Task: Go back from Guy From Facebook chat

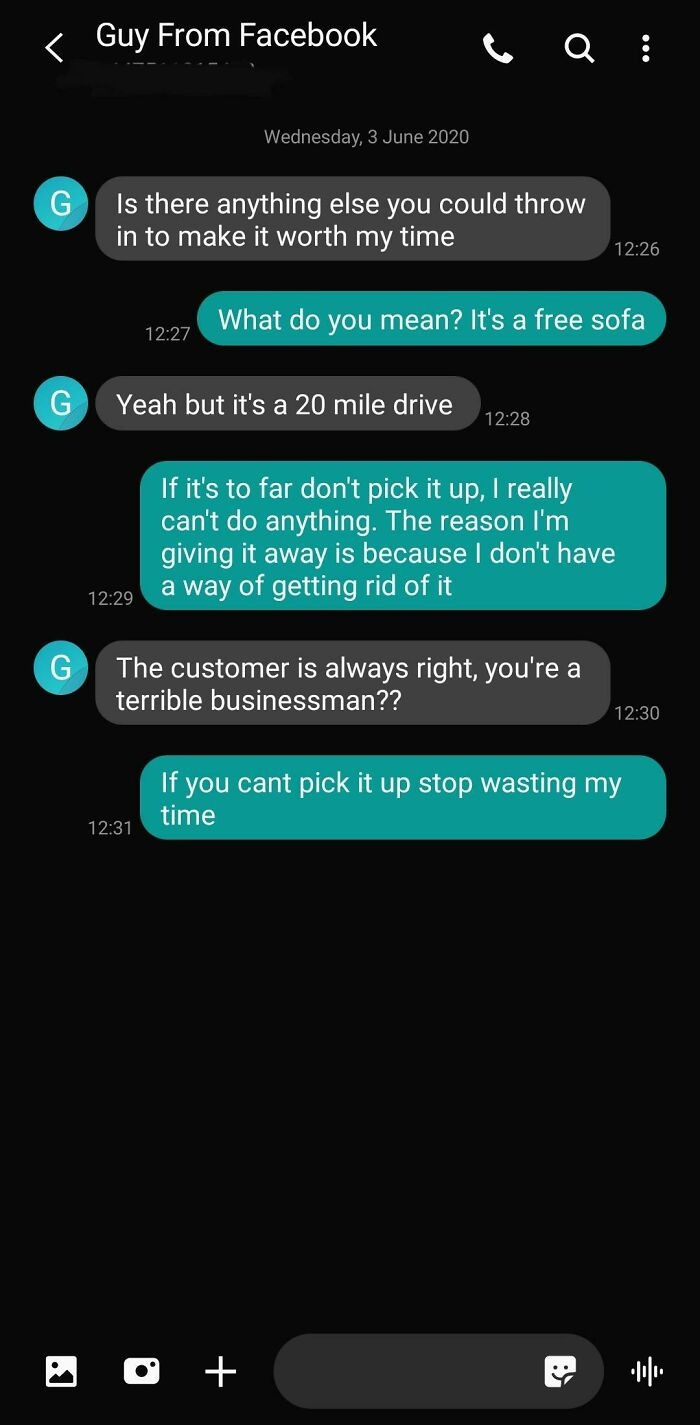Action: (x=55, y=47)
